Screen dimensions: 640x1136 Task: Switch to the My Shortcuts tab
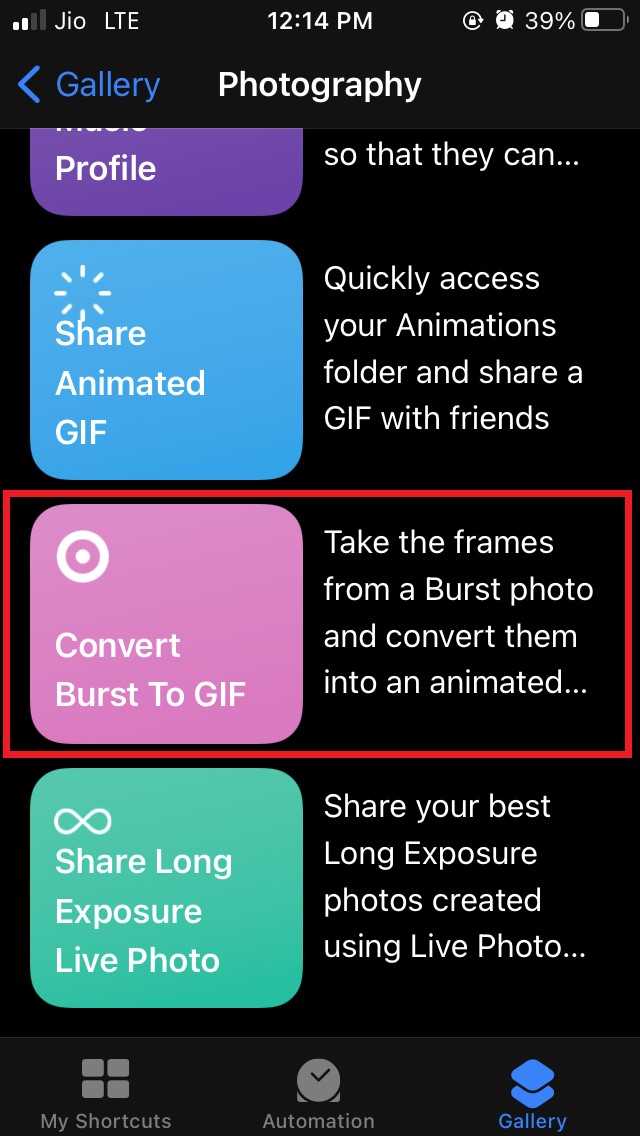pos(106,1094)
